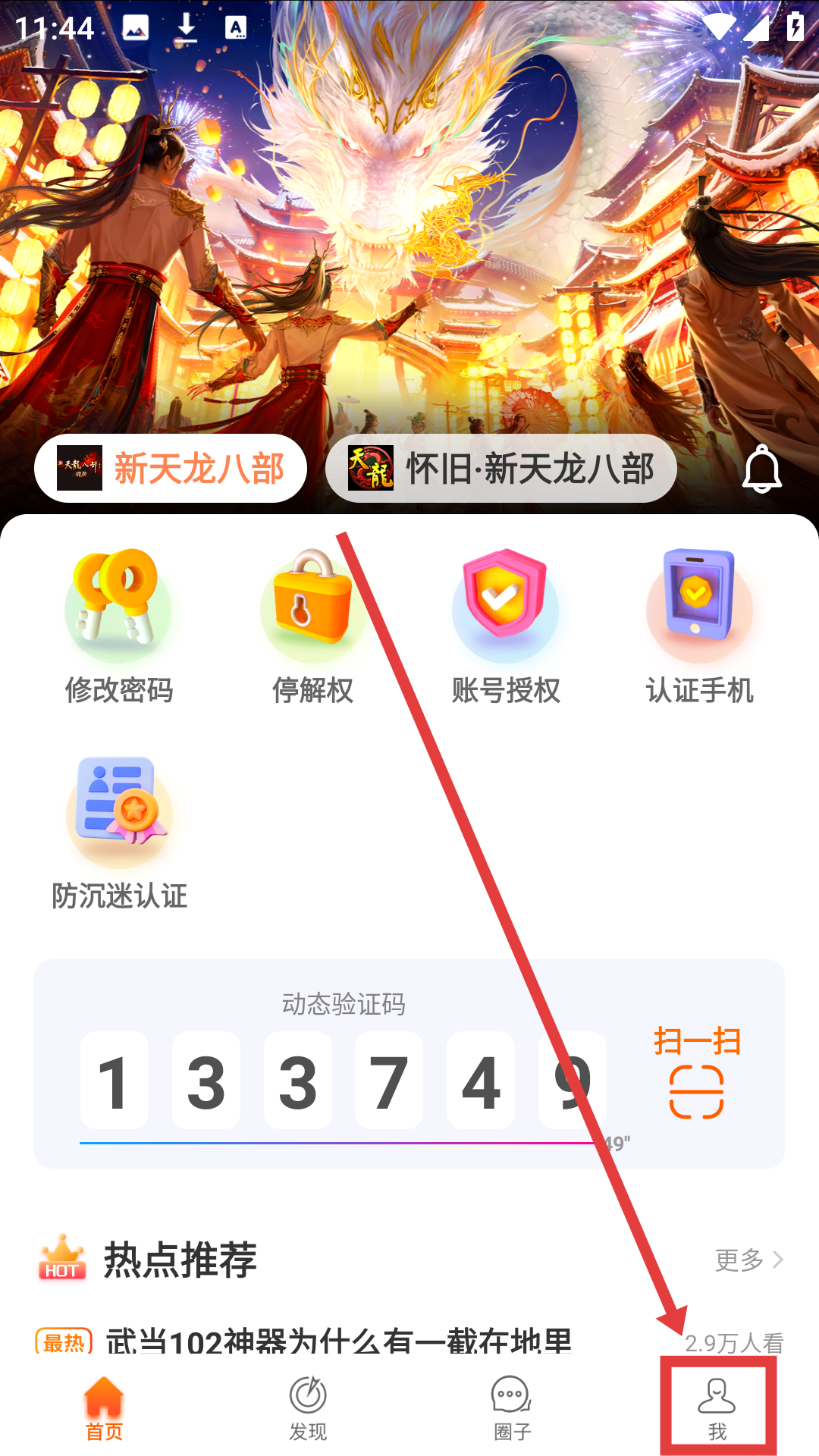Open 防沉迷认证 anti-addiction verification
This screenshot has height=1456, width=819.
click(x=119, y=833)
